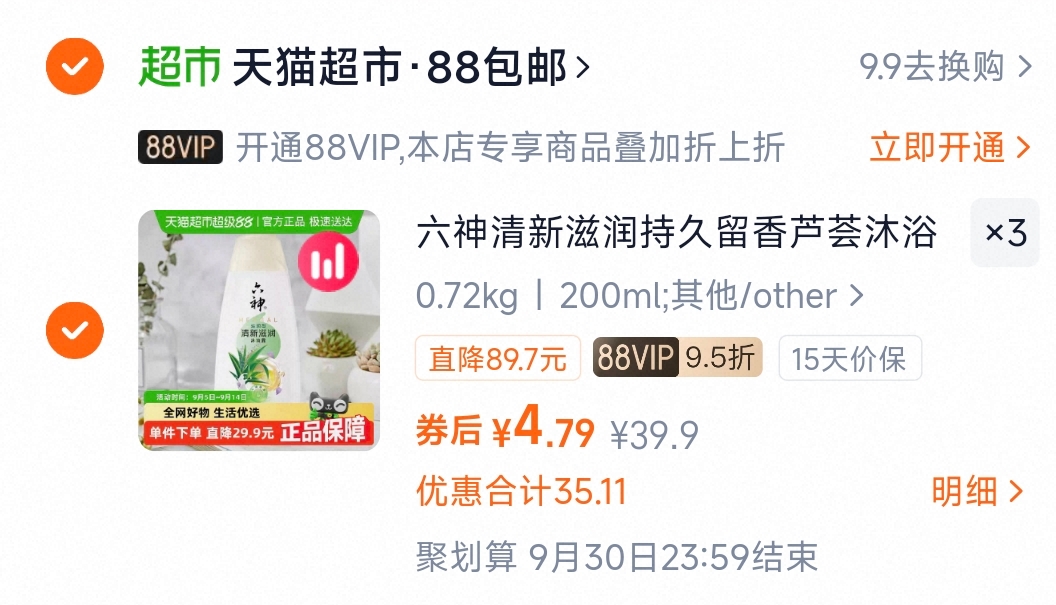1056x605 pixels.
Task: Tap 立即开通 to activate 88VIP
Action: (x=948, y=148)
